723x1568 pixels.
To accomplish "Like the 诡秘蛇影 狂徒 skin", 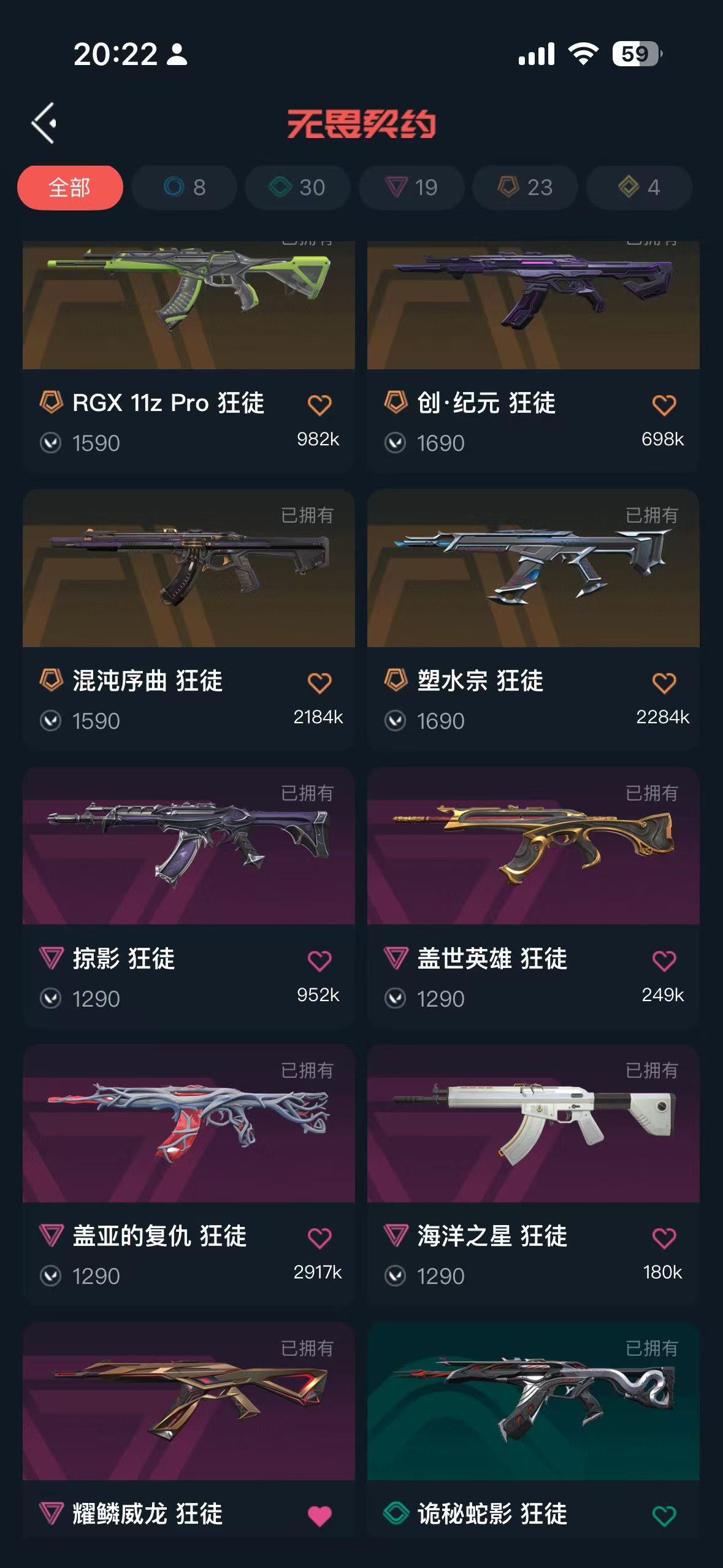I will click(664, 1516).
